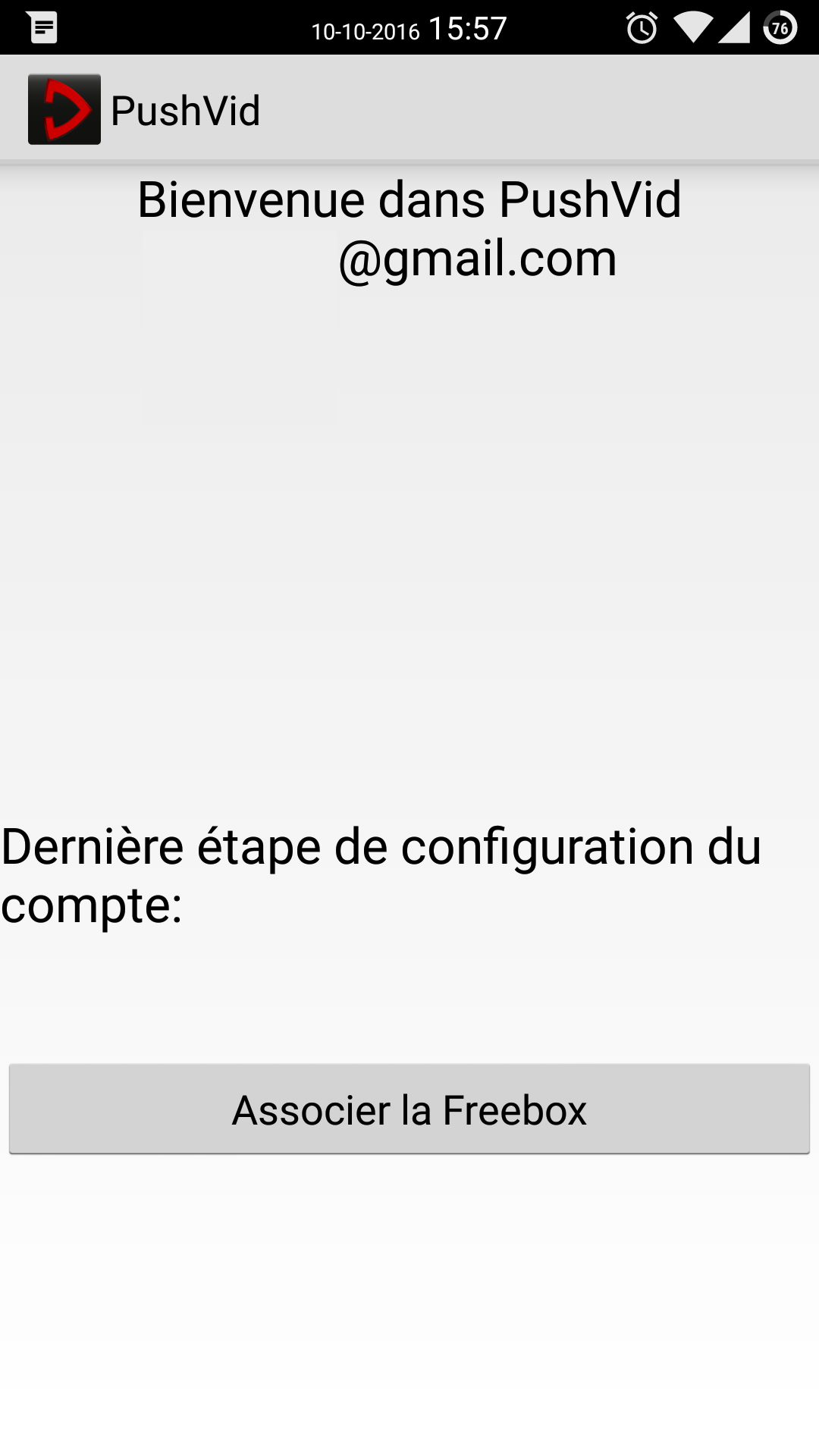Tap the Associer la Freebox button

click(409, 1109)
